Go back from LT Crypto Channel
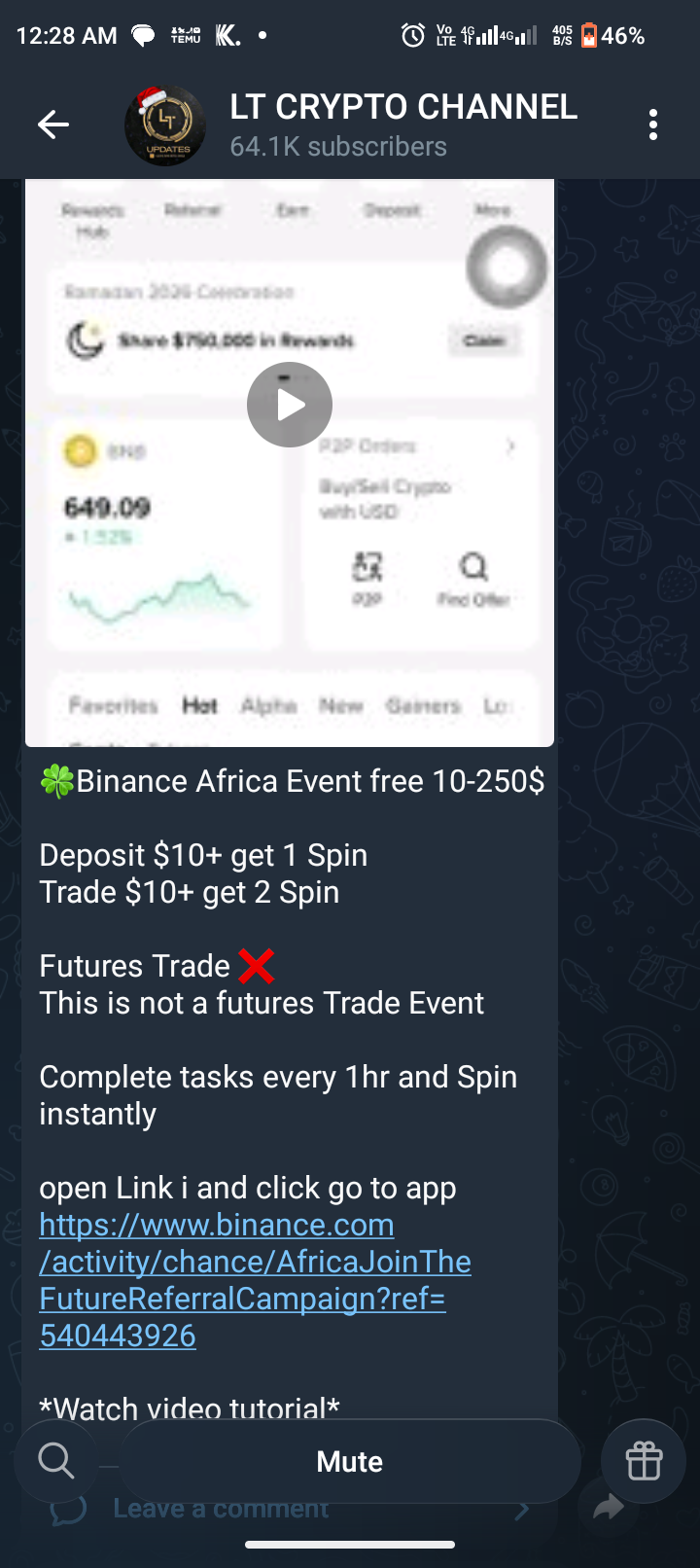700x1568 pixels. [x=53, y=125]
